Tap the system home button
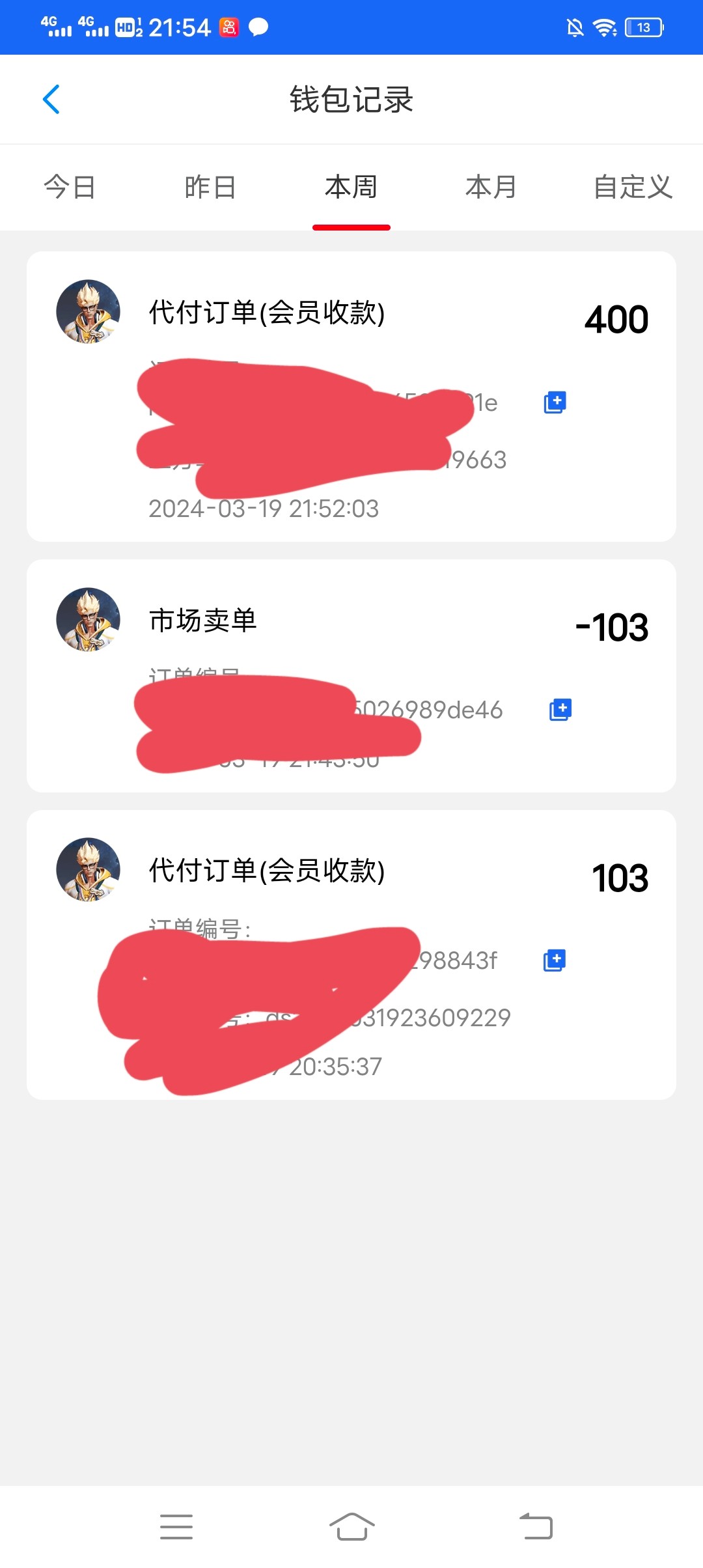Viewport: 703px width, 1568px height. click(351, 1527)
